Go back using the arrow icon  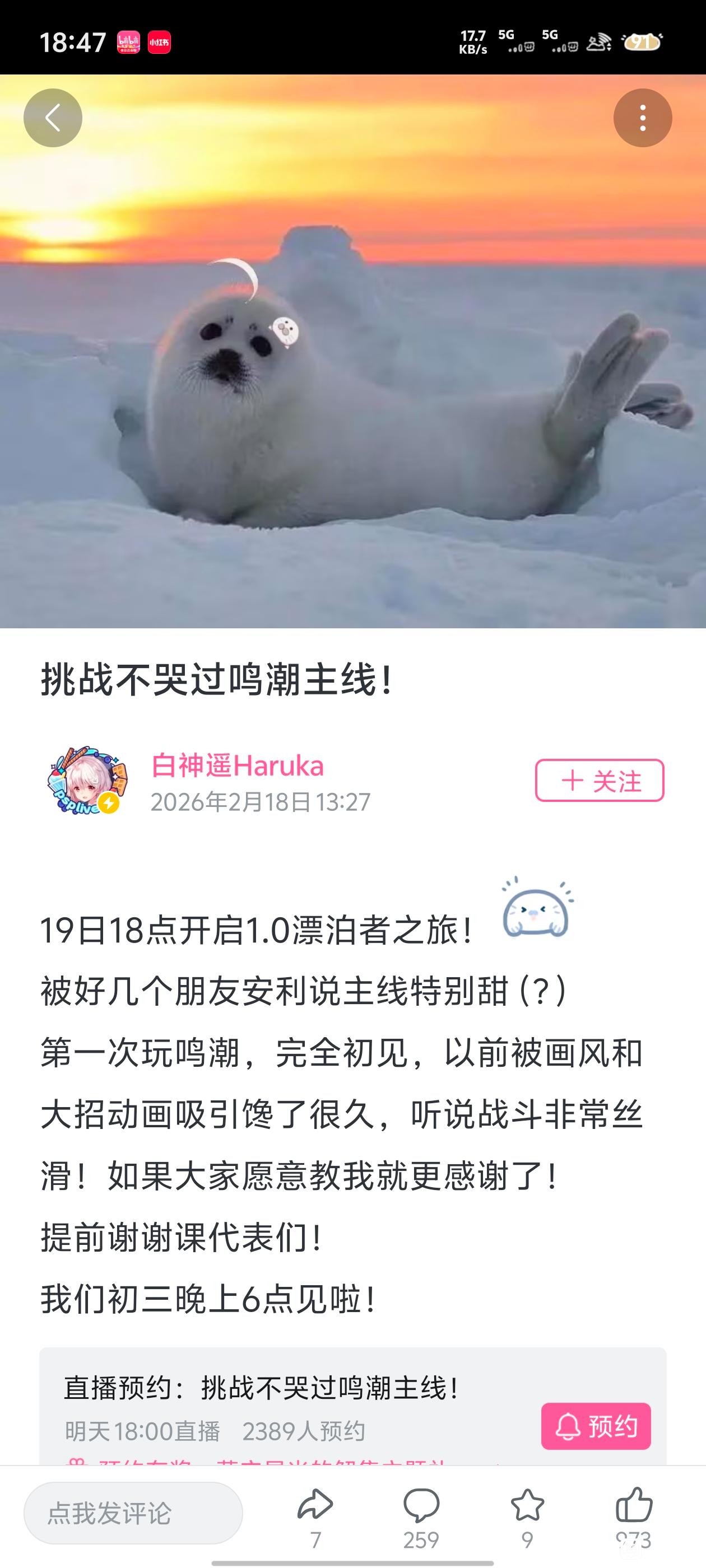[53, 118]
